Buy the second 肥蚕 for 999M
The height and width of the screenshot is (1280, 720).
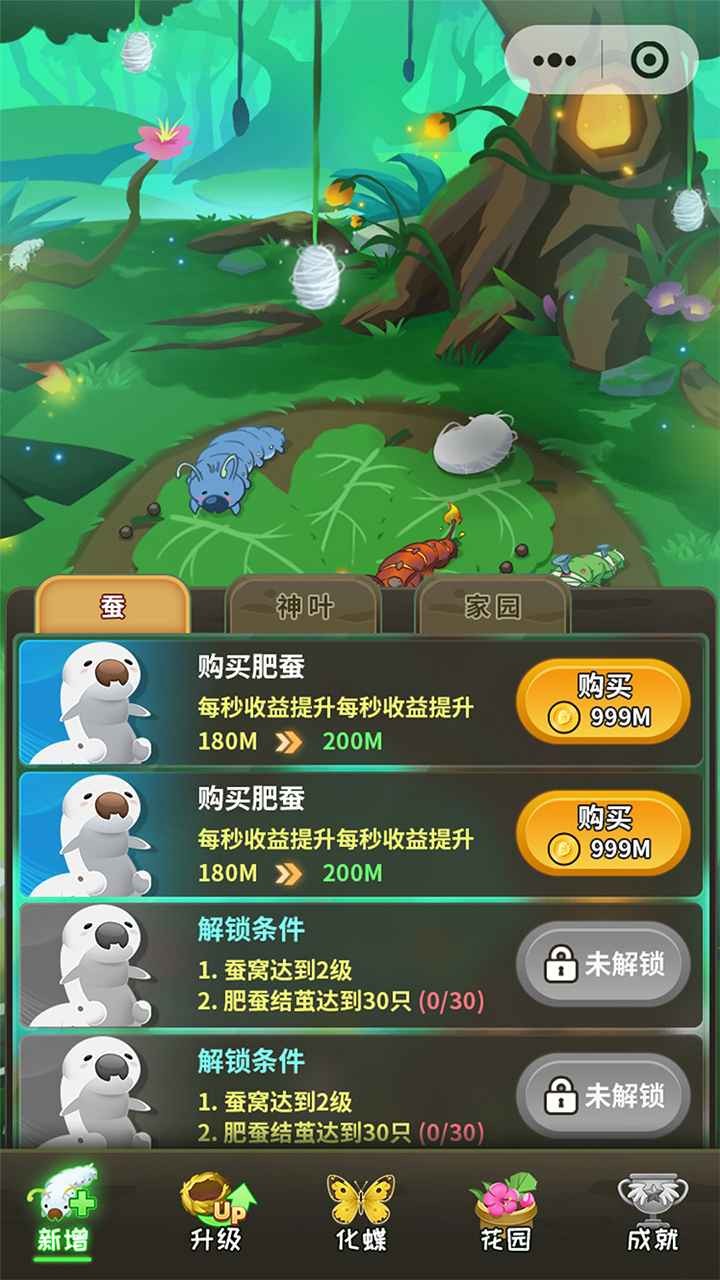(603, 833)
